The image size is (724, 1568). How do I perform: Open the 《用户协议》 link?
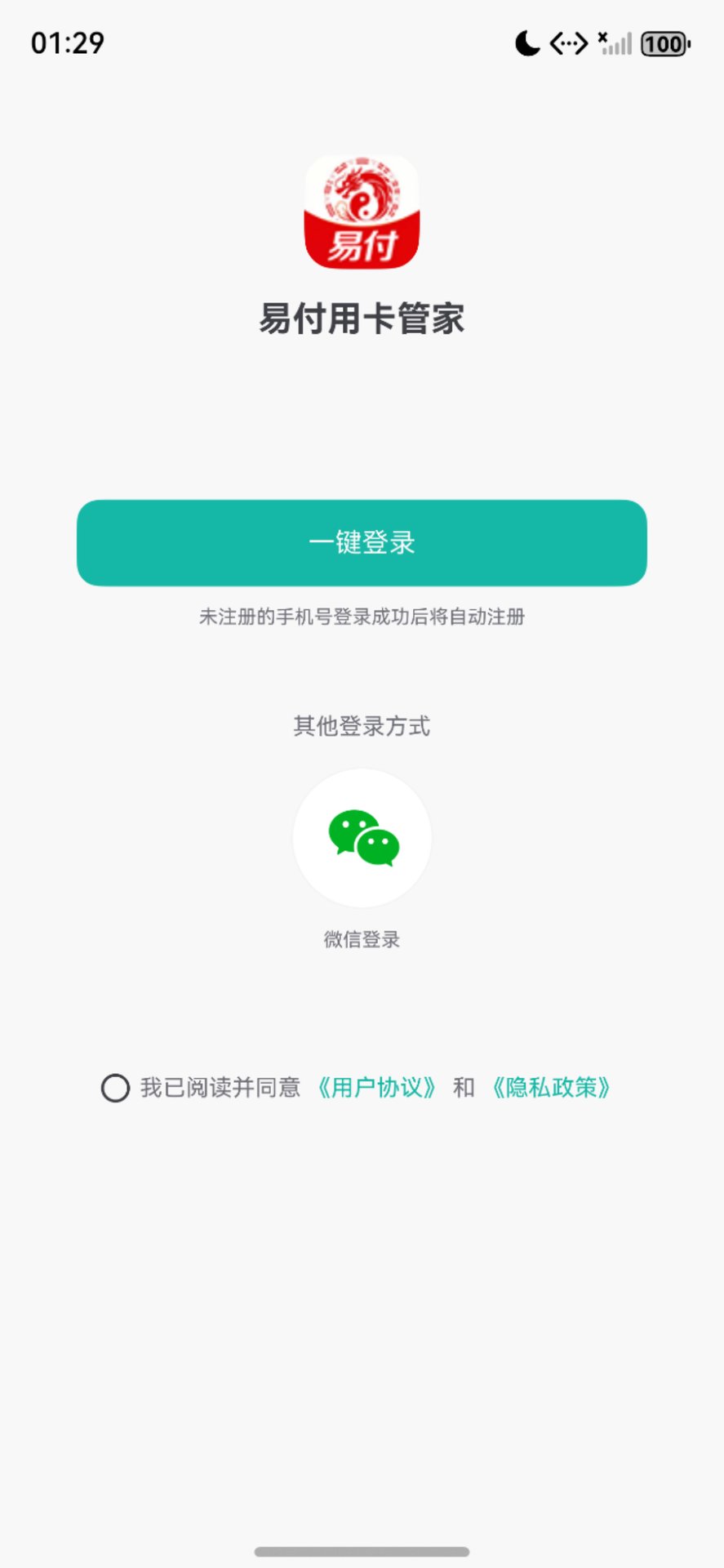pyautogui.click(x=376, y=1088)
